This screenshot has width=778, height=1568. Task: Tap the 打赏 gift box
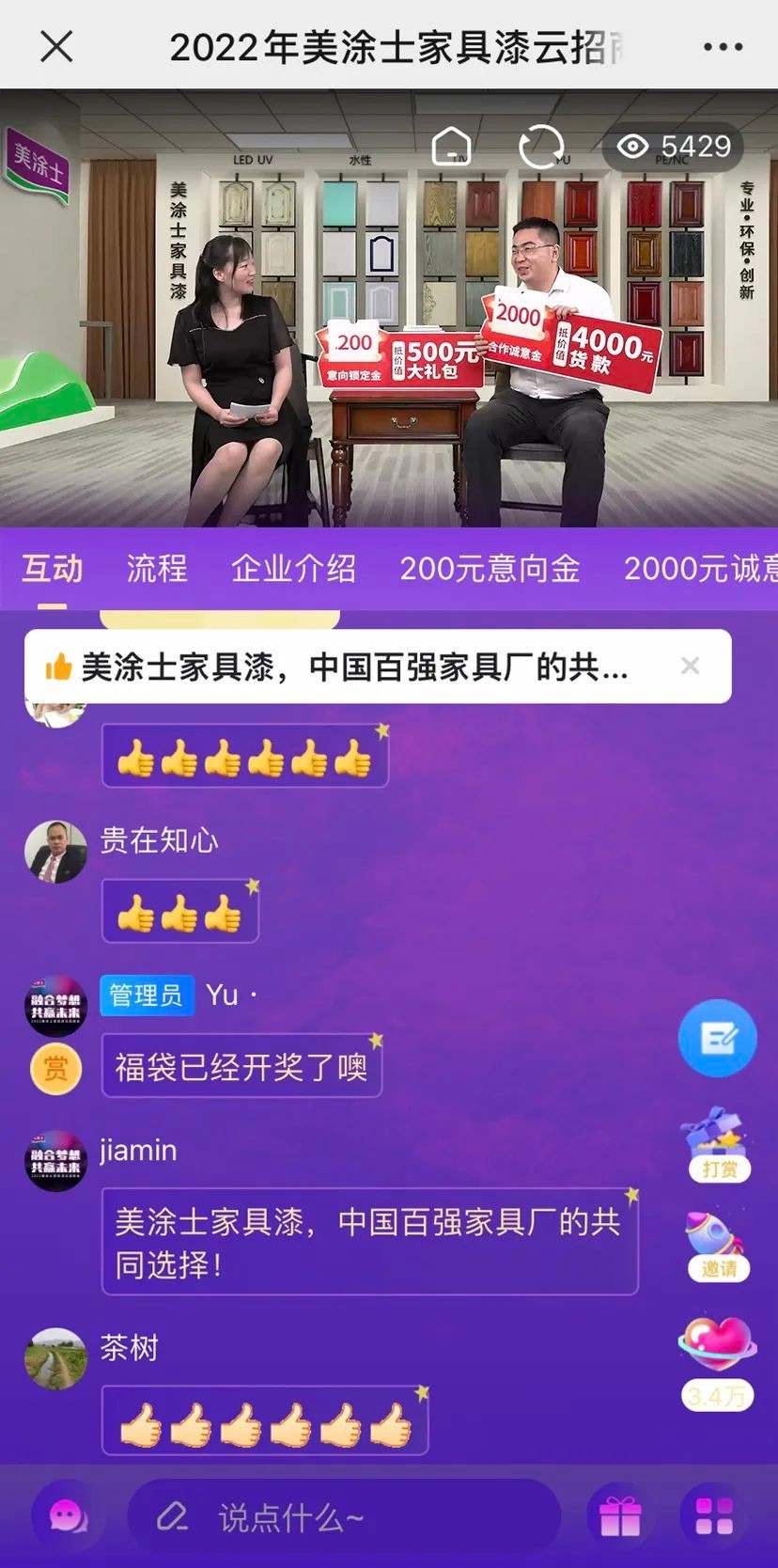click(719, 1144)
